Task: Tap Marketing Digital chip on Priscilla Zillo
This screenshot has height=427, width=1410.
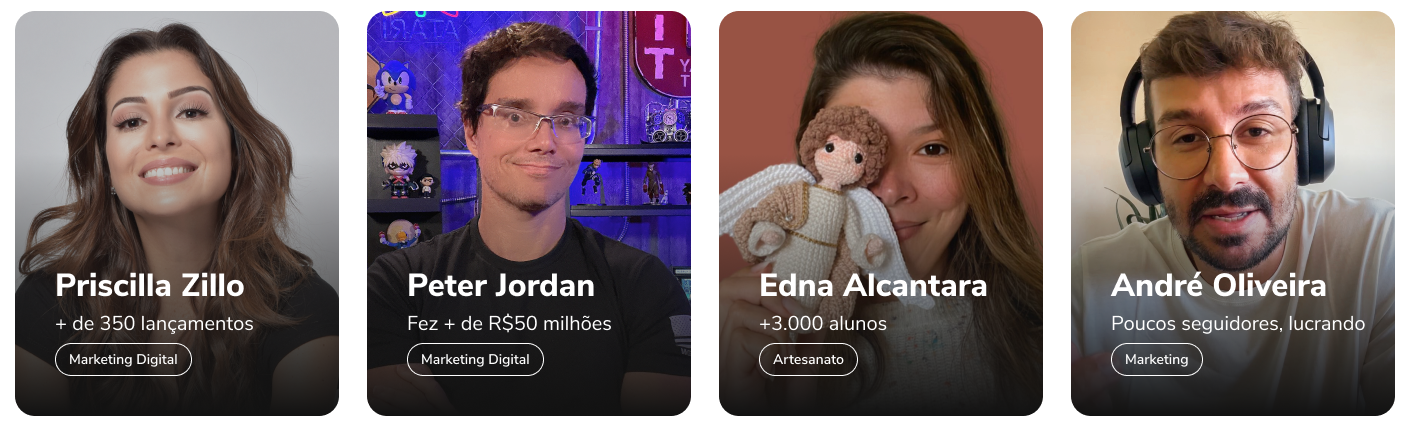Action: (x=123, y=360)
